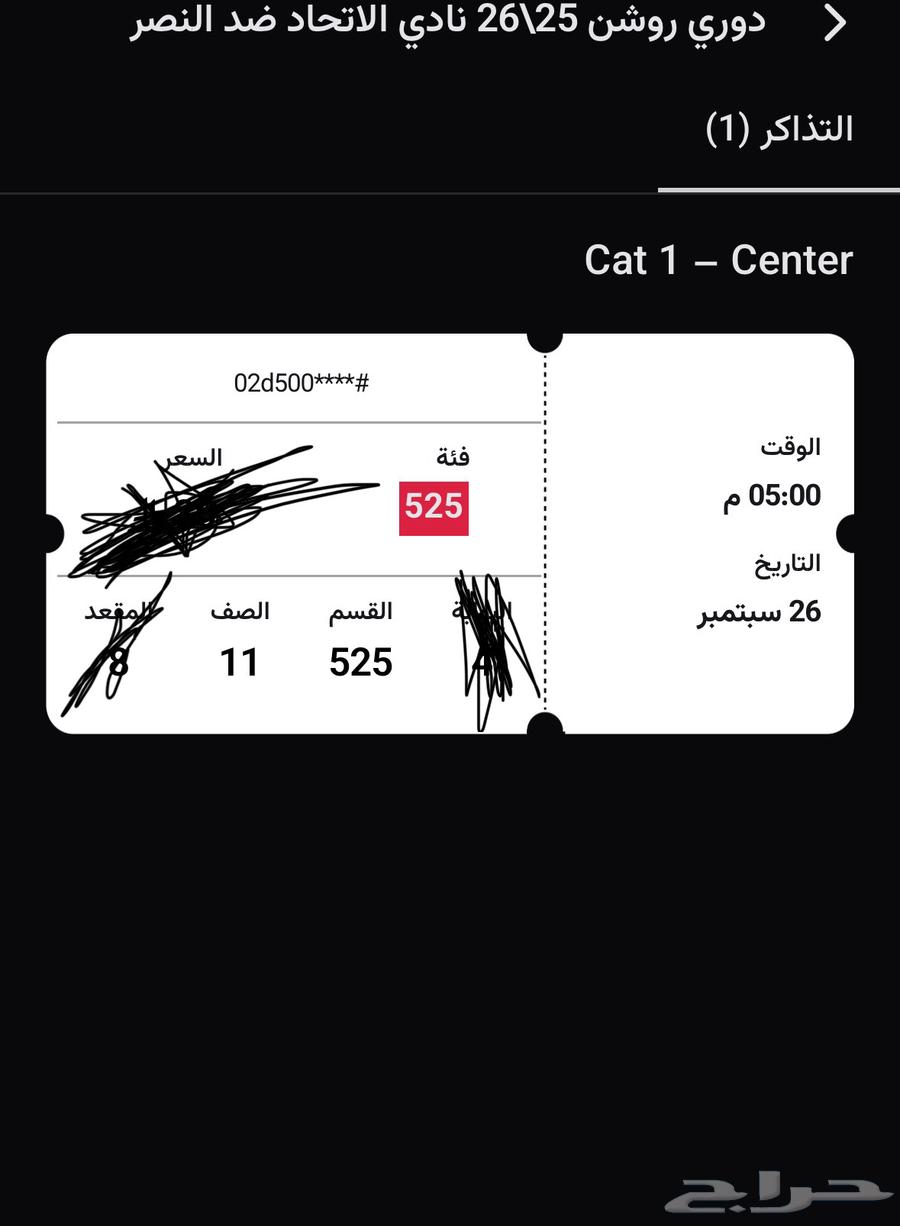
Task: Select the القسم 525 section value
Action: pos(362,662)
